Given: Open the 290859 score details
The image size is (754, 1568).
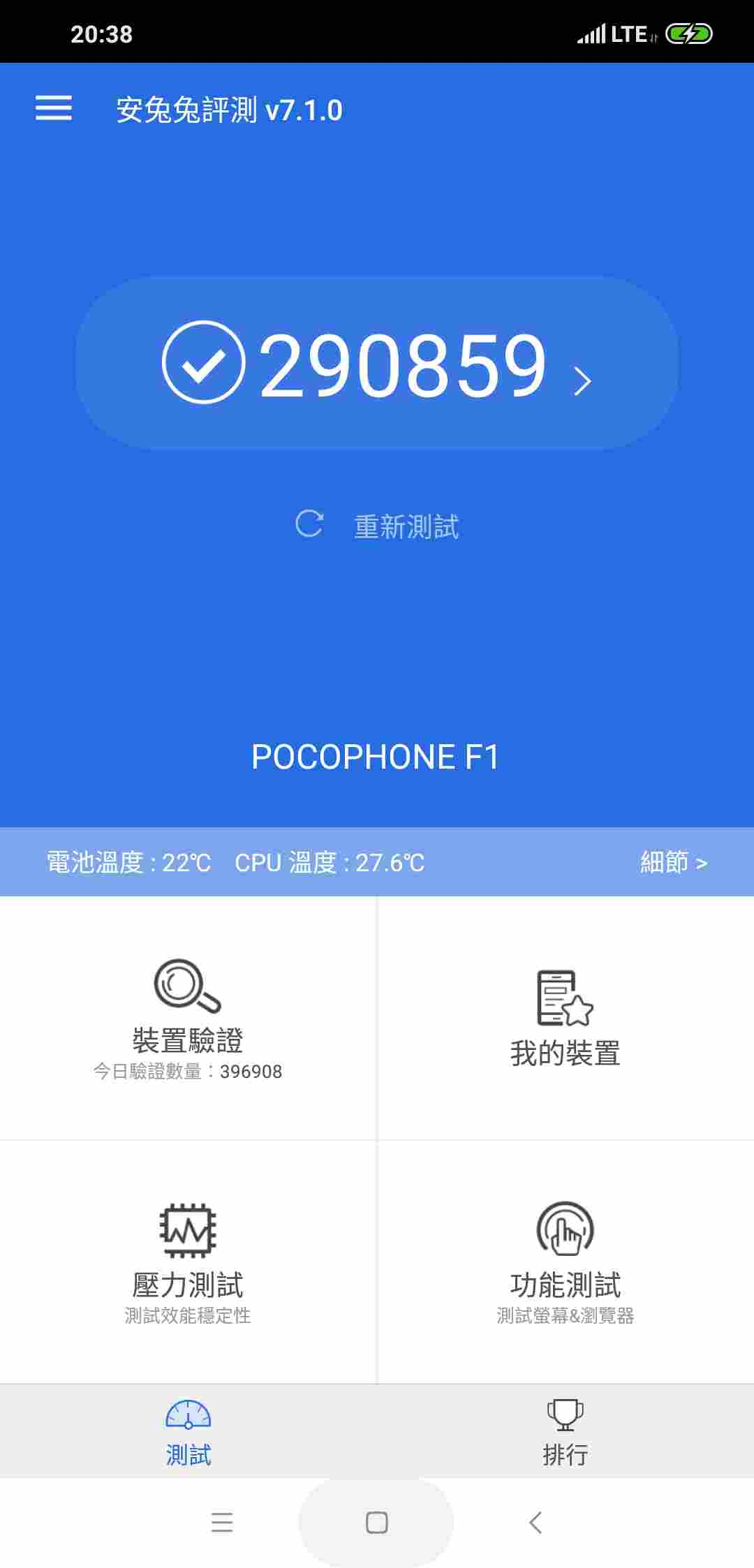Looking at the screenshot, I should point(377,363).
